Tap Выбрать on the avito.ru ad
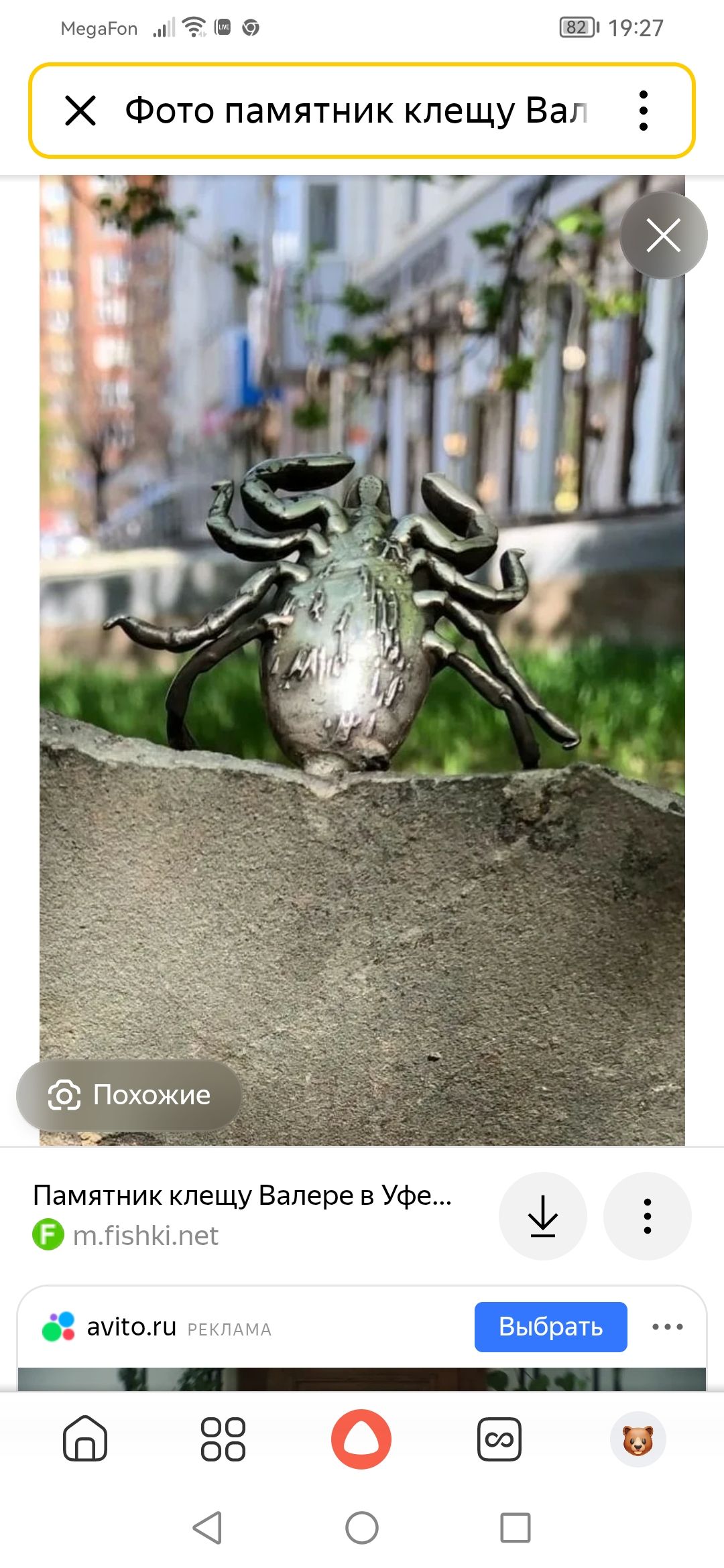 coord(550,1327)
